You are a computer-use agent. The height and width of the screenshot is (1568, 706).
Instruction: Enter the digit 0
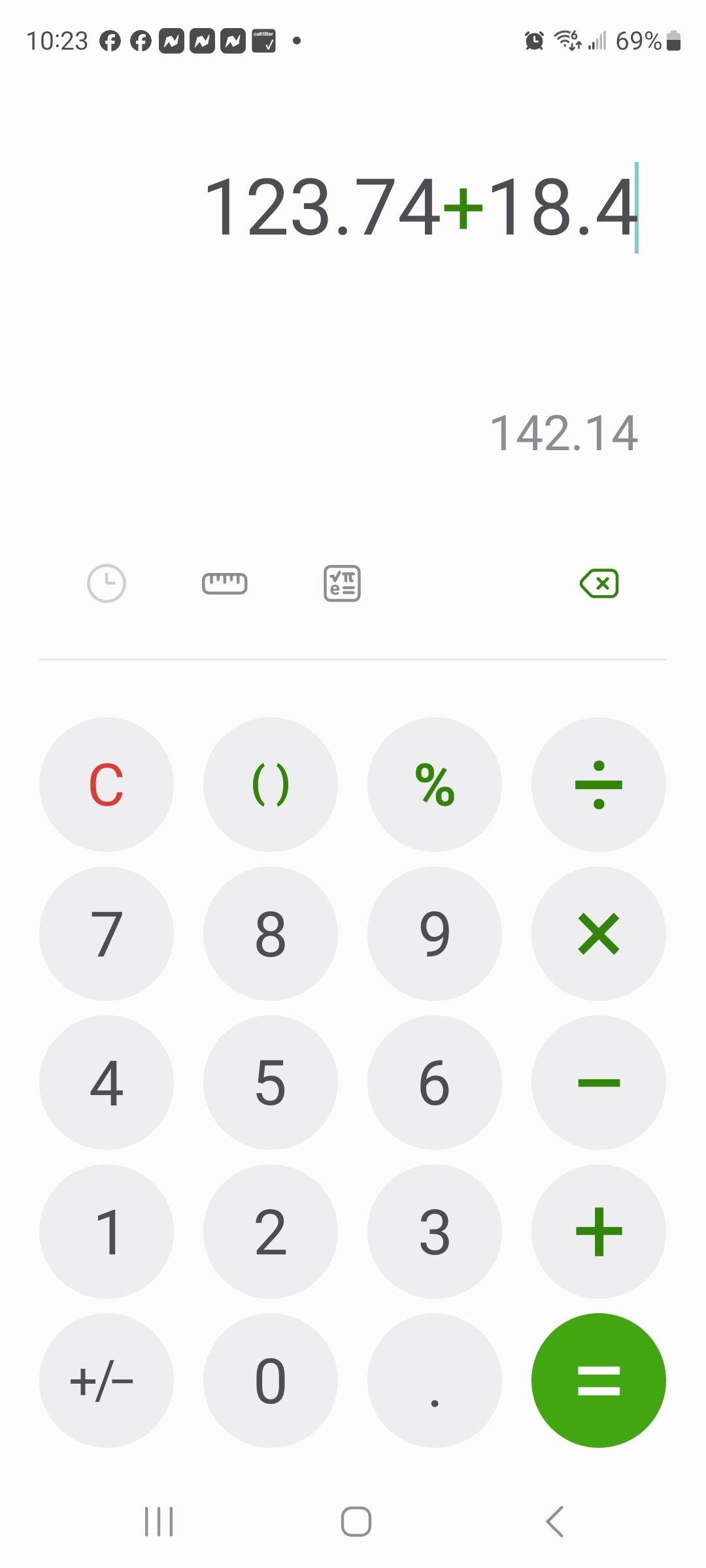pos(271,1380)
